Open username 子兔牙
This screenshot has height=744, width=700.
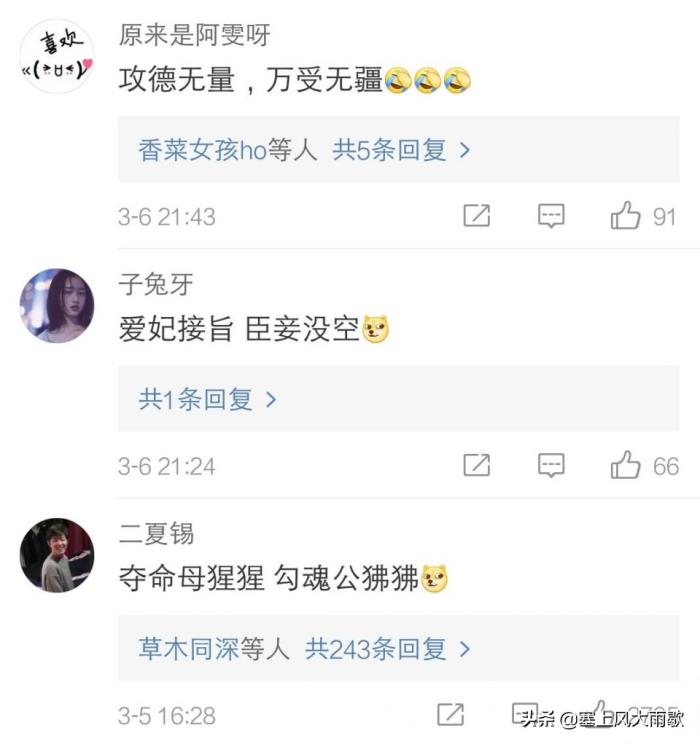point(156,284)
